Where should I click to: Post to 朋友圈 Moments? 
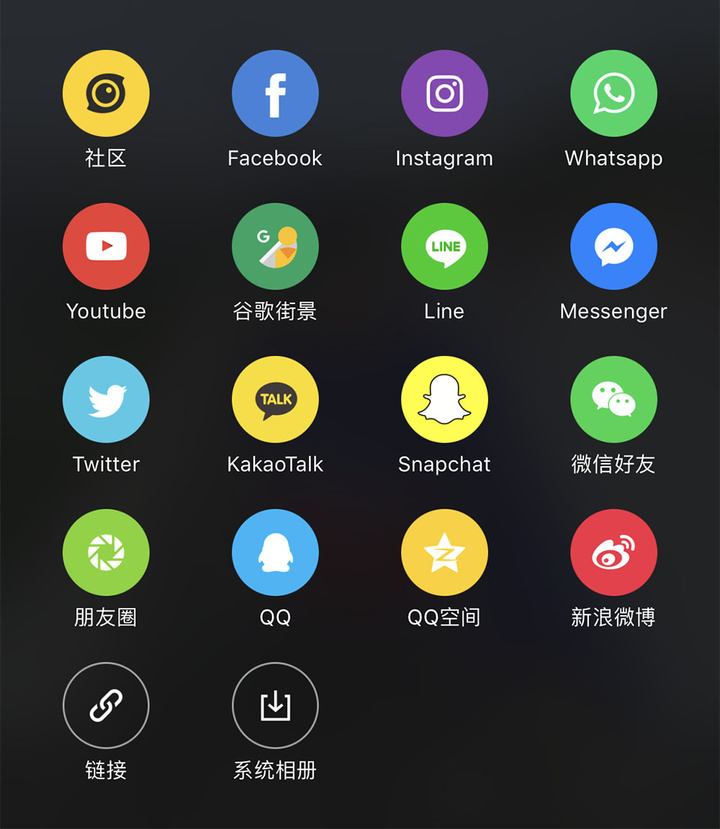[106, 553]
